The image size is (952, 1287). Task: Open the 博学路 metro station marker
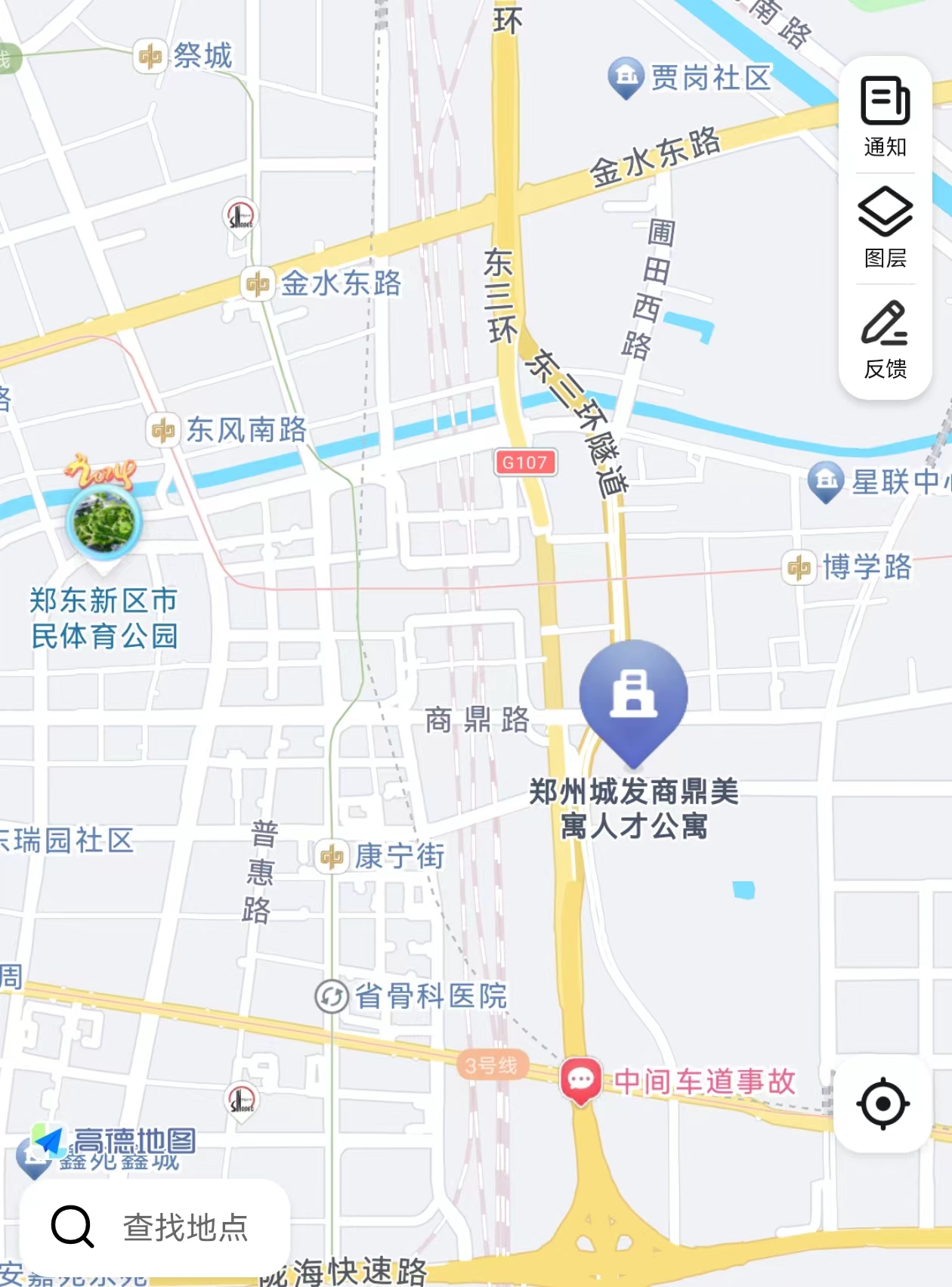click(x=799, y=567)
